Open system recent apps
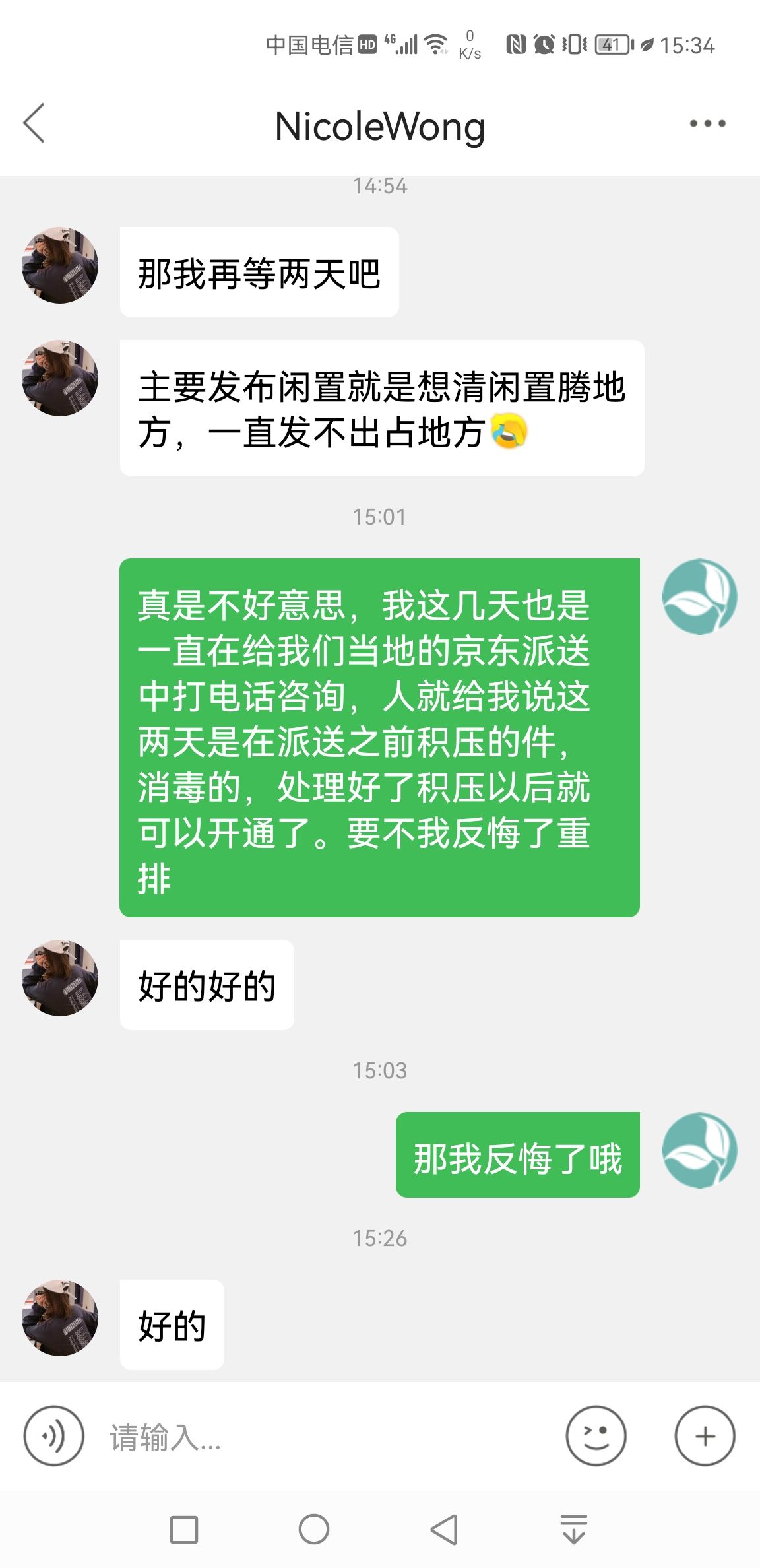Viewport: 760px width, 1568px height. [184, 1530]
